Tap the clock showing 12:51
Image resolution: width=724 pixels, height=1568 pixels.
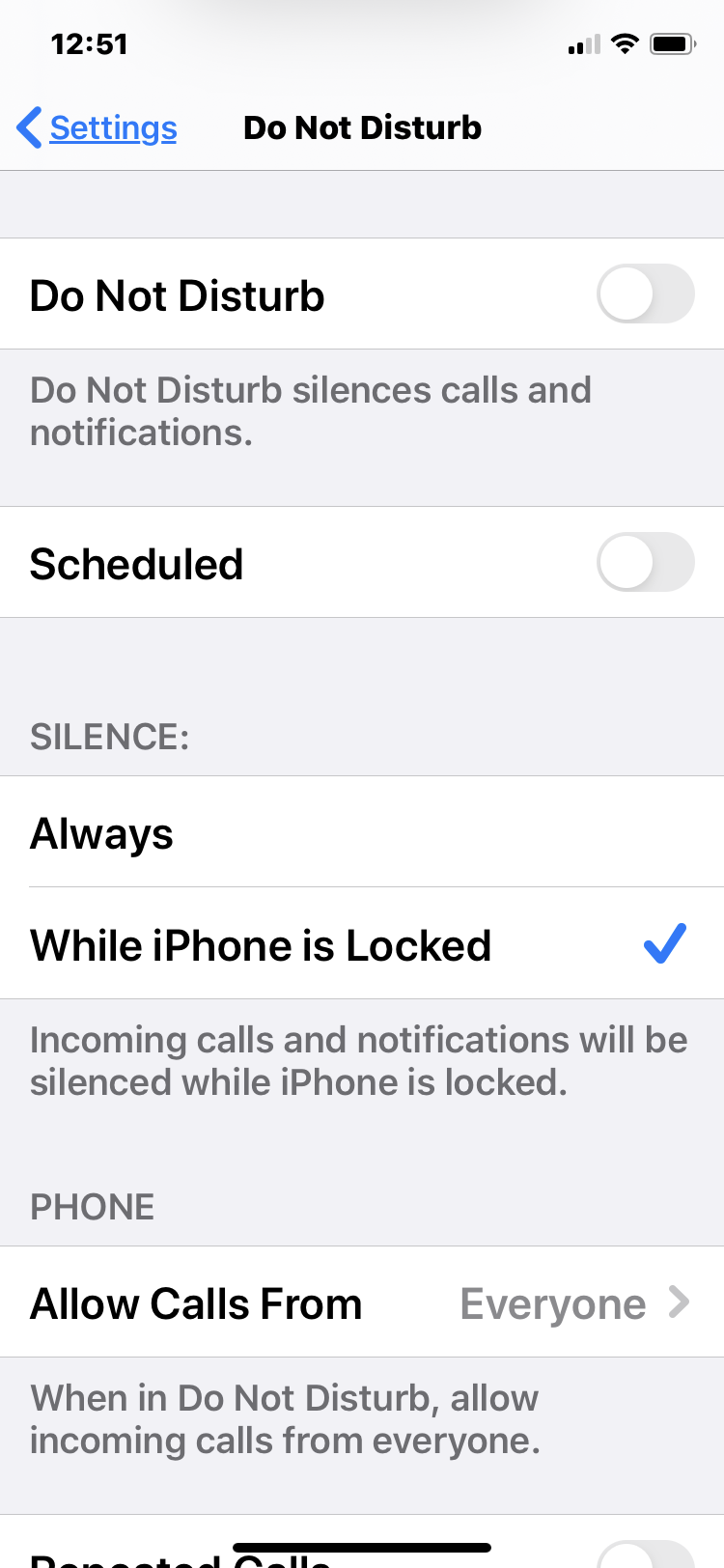[90, 43]
